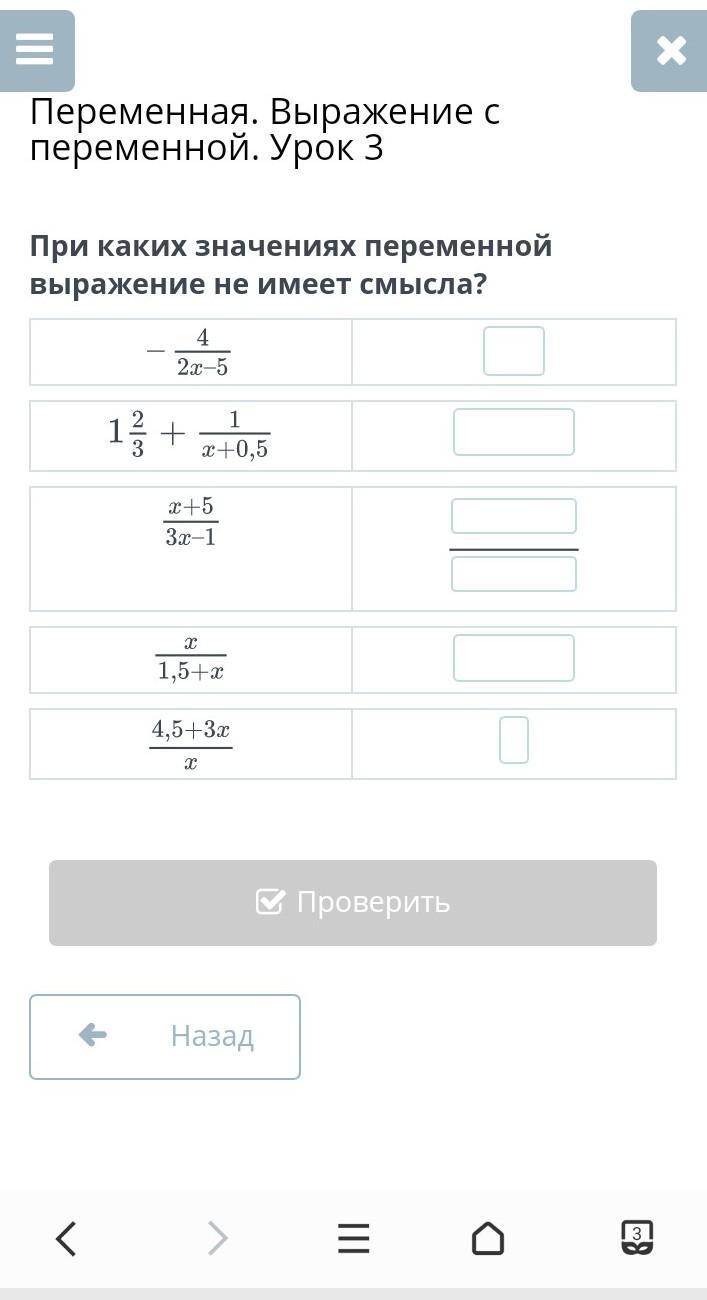
Task: Go back using the Назад button
Action: pyautogui.click(x=165, y=1037)
